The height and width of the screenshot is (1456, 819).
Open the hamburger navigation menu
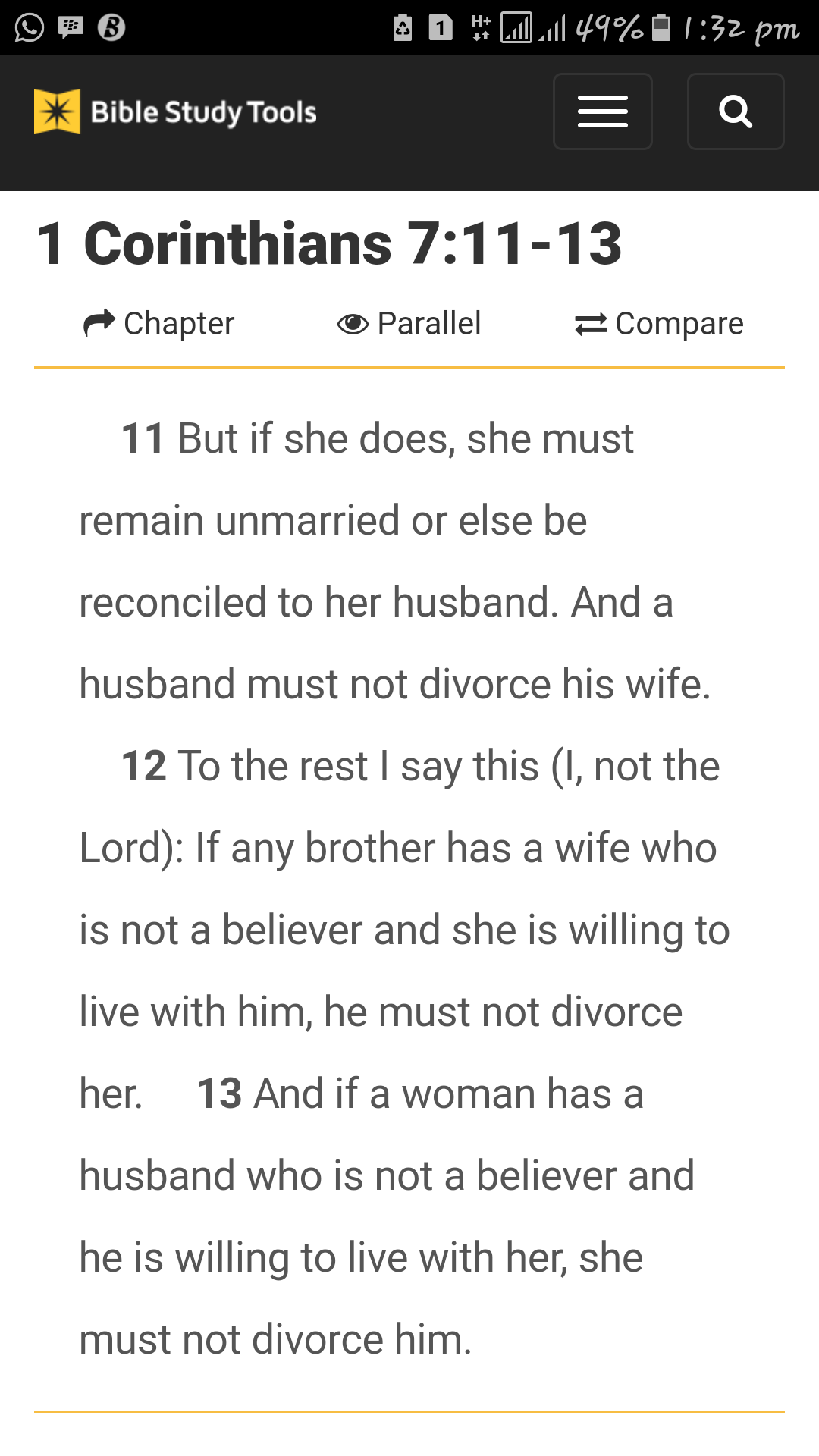602,111
